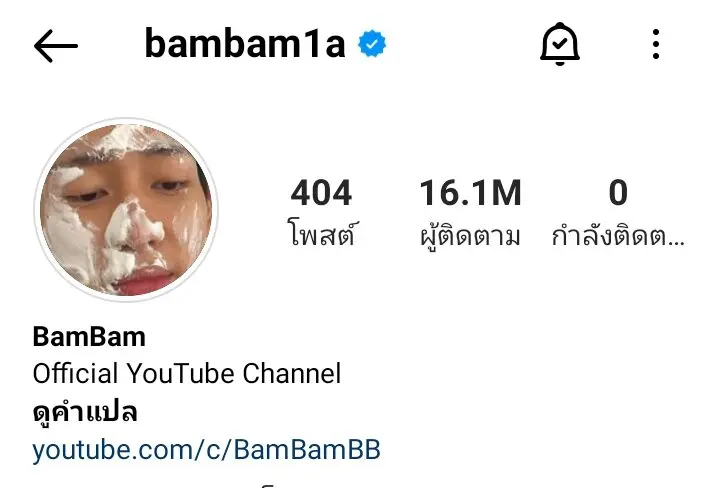Screen dimensions: 720x488
Task: View the 0 following list
Action: 618,211
